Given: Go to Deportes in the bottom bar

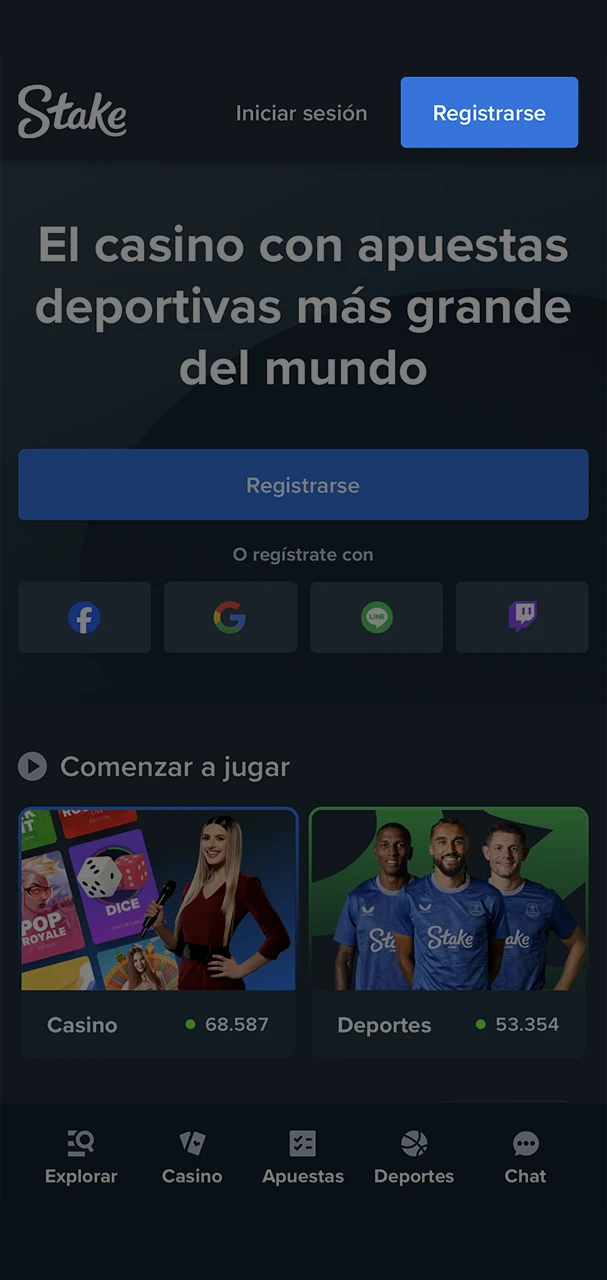Looking at the screenshot, I should click(414, 1158).
